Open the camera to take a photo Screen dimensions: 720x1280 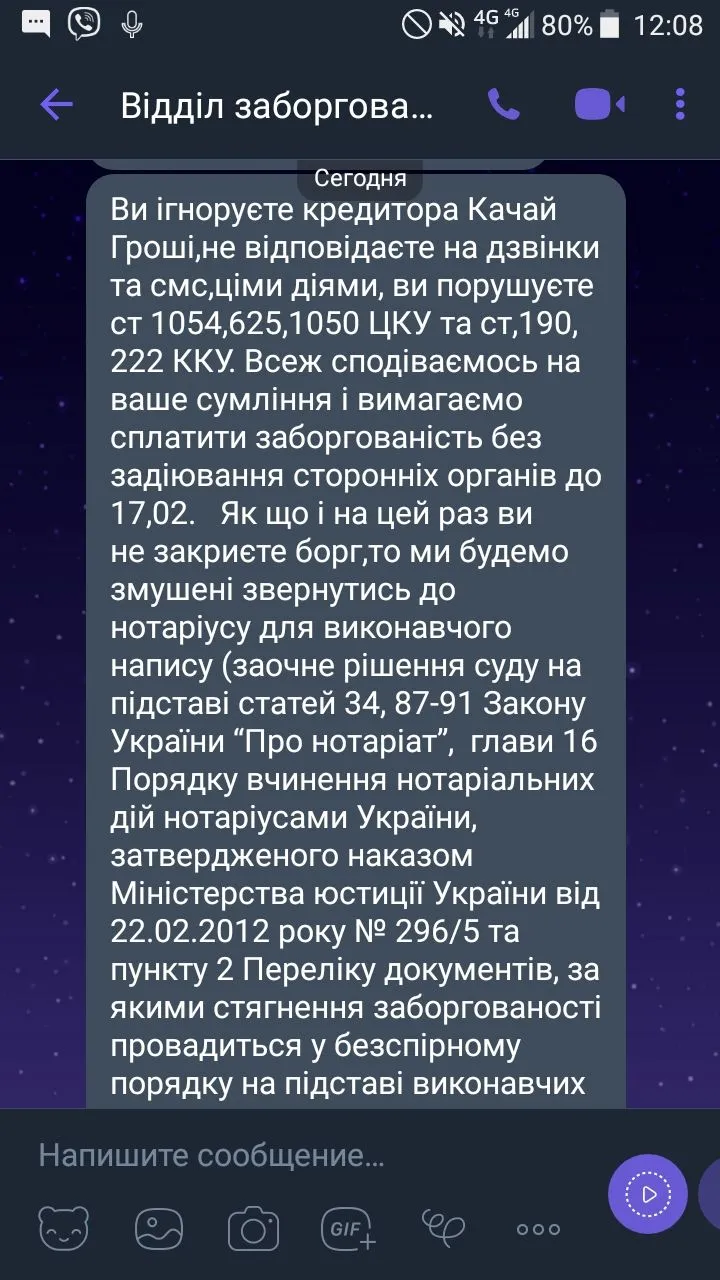pos(253,1228)
